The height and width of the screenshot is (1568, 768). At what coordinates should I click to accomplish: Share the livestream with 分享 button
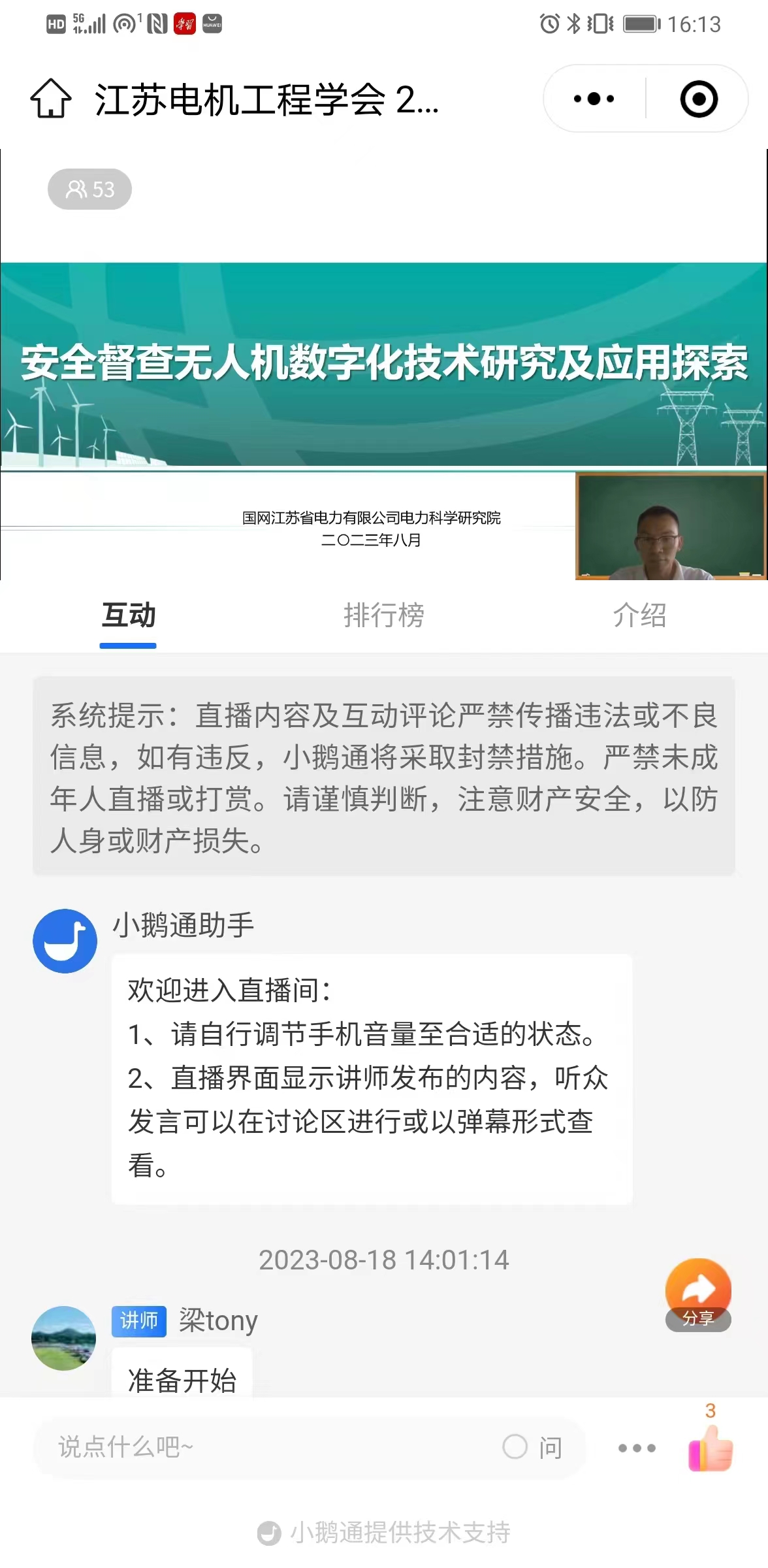(697, 1294)
